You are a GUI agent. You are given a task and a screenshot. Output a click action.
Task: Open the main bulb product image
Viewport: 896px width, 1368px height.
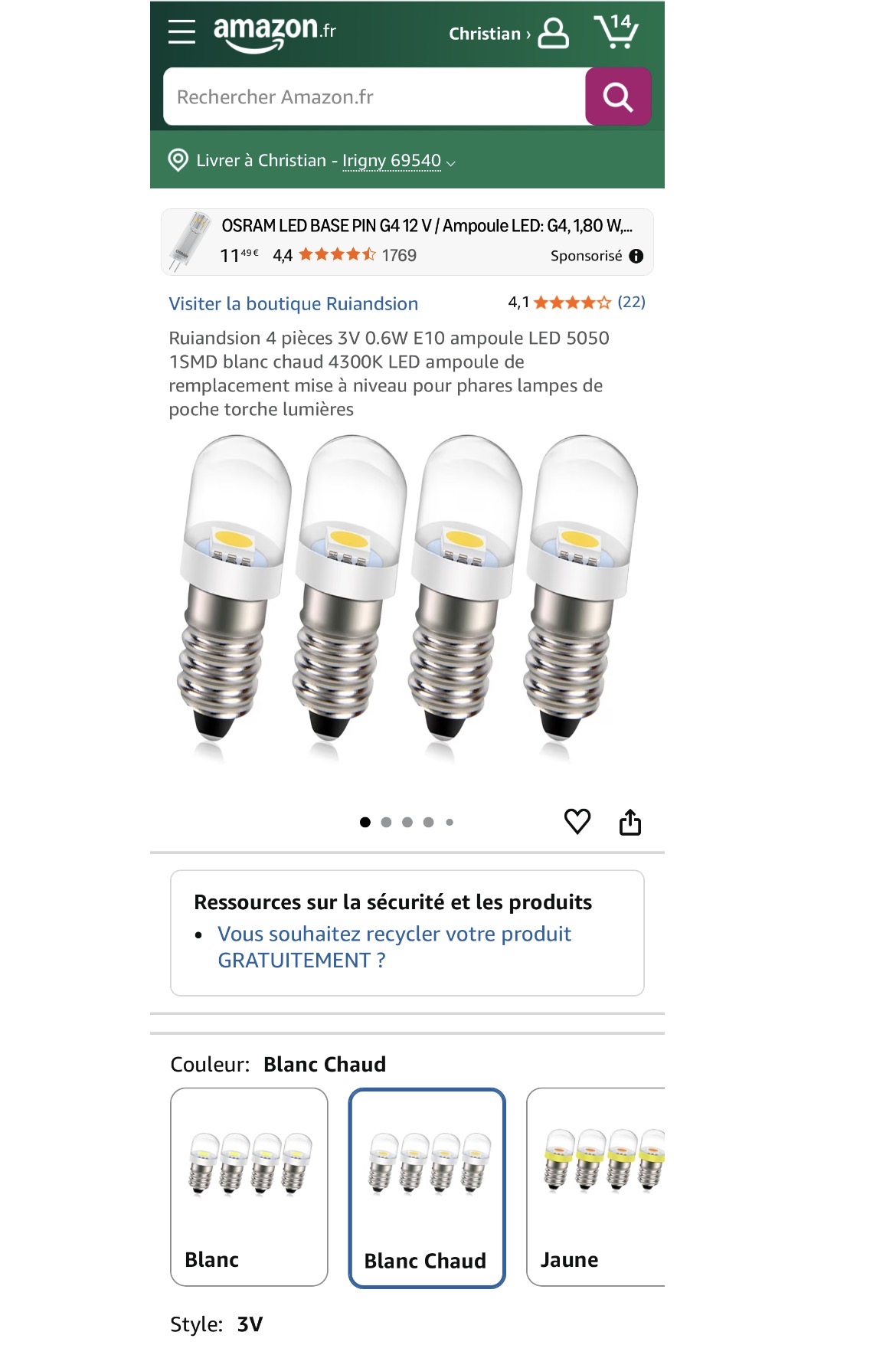pyautogui.click(x=407, y=597)
